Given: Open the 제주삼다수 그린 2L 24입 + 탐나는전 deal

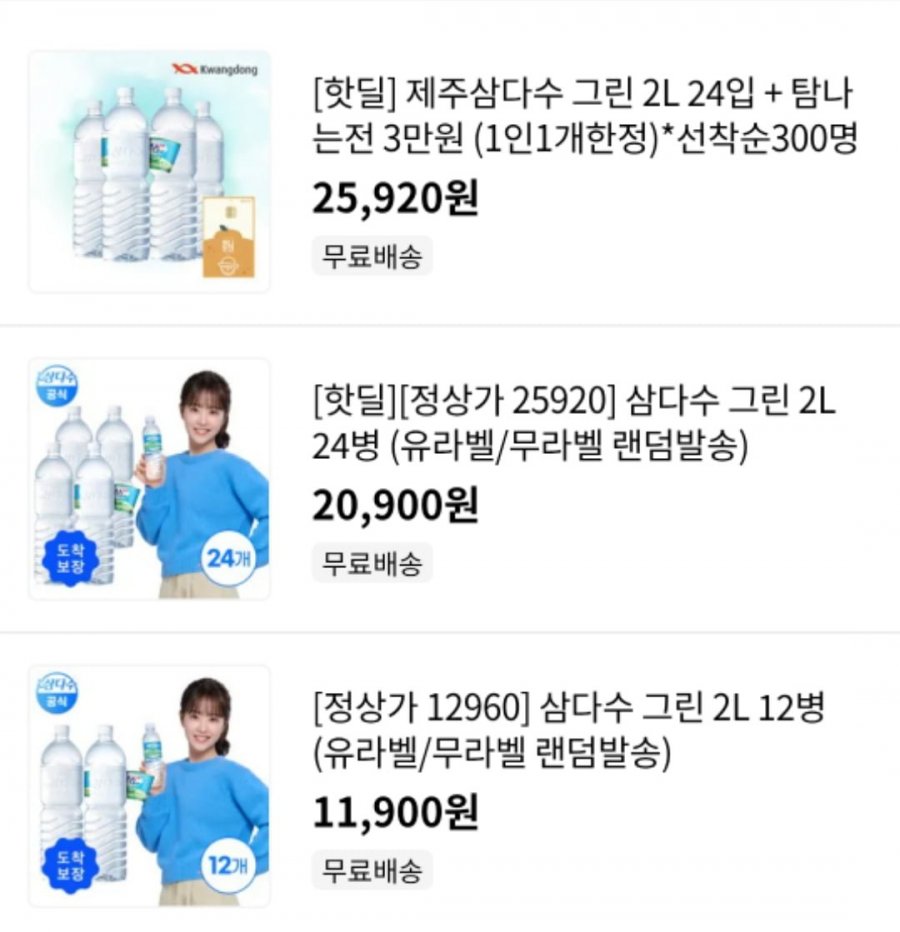Looking at the screenshot, I should point(585,117).
